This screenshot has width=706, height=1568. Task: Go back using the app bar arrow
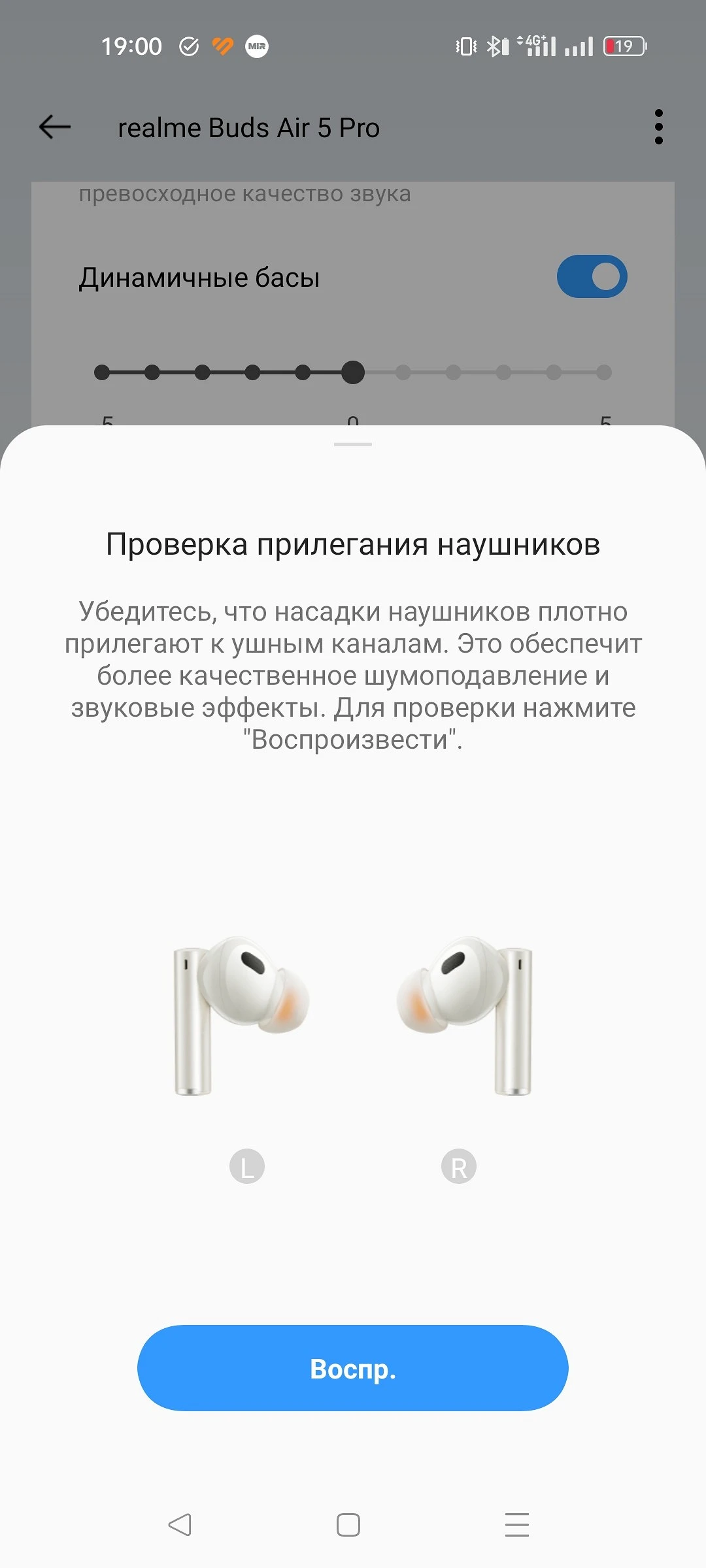tap(55, 127)
